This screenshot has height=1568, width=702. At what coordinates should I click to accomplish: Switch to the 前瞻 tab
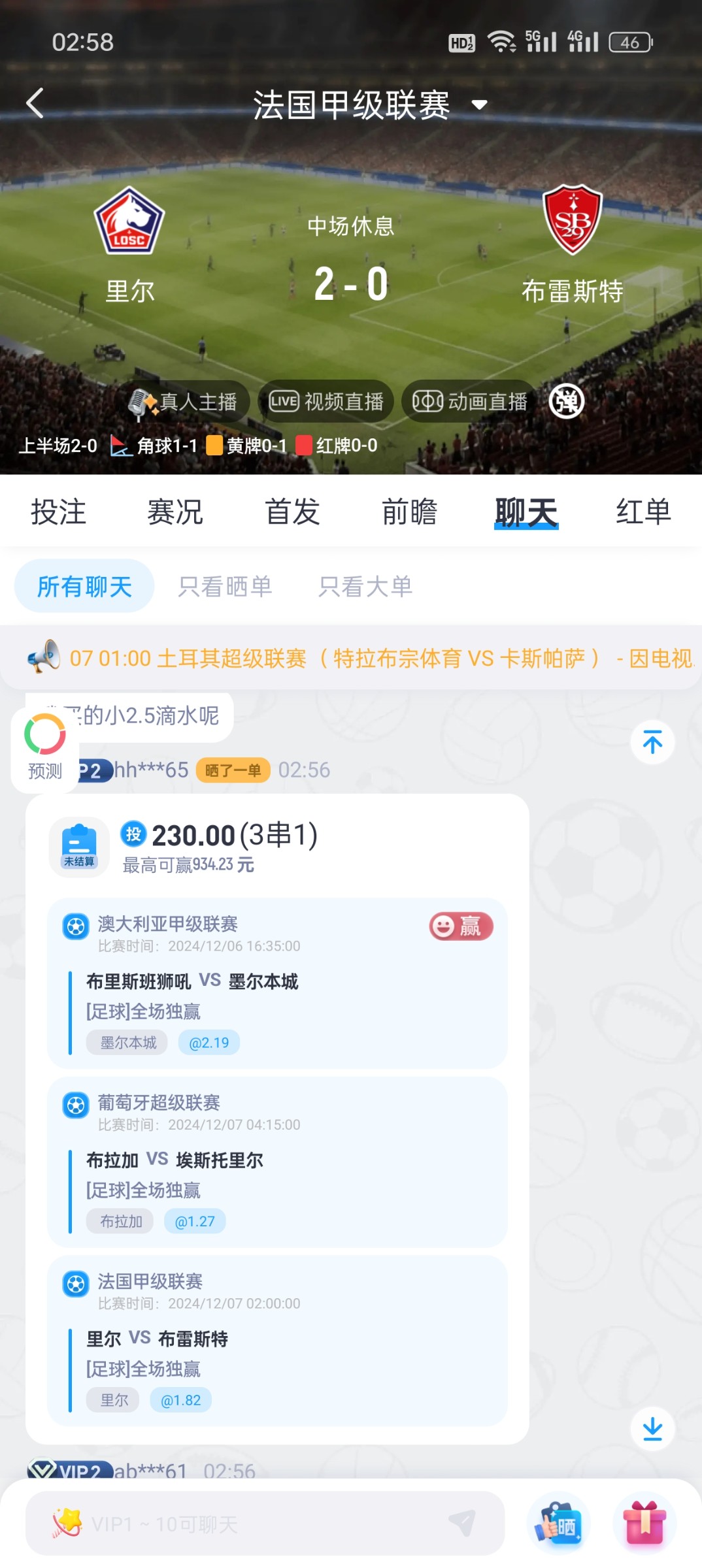pos(409,512)
